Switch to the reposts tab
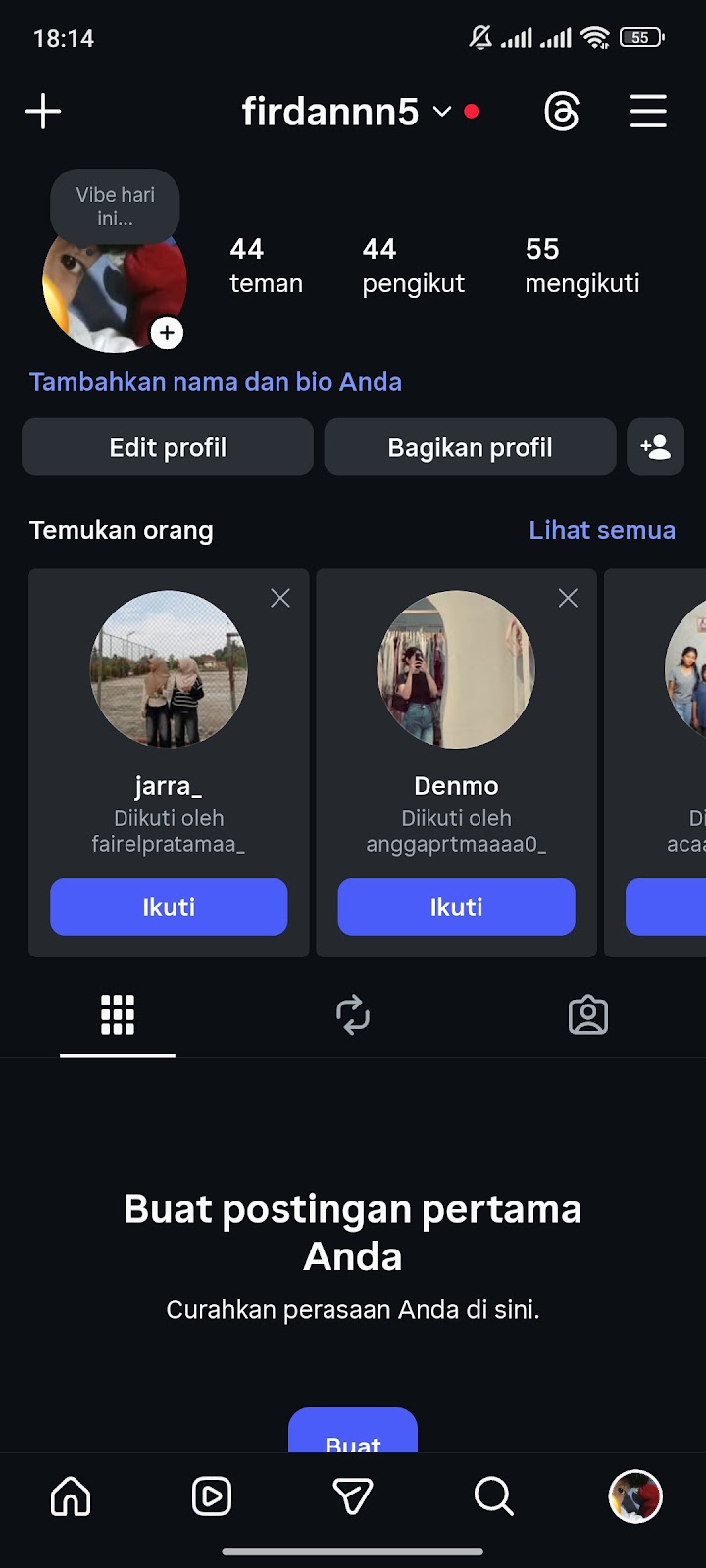706x1568 pixels. 353,1015
